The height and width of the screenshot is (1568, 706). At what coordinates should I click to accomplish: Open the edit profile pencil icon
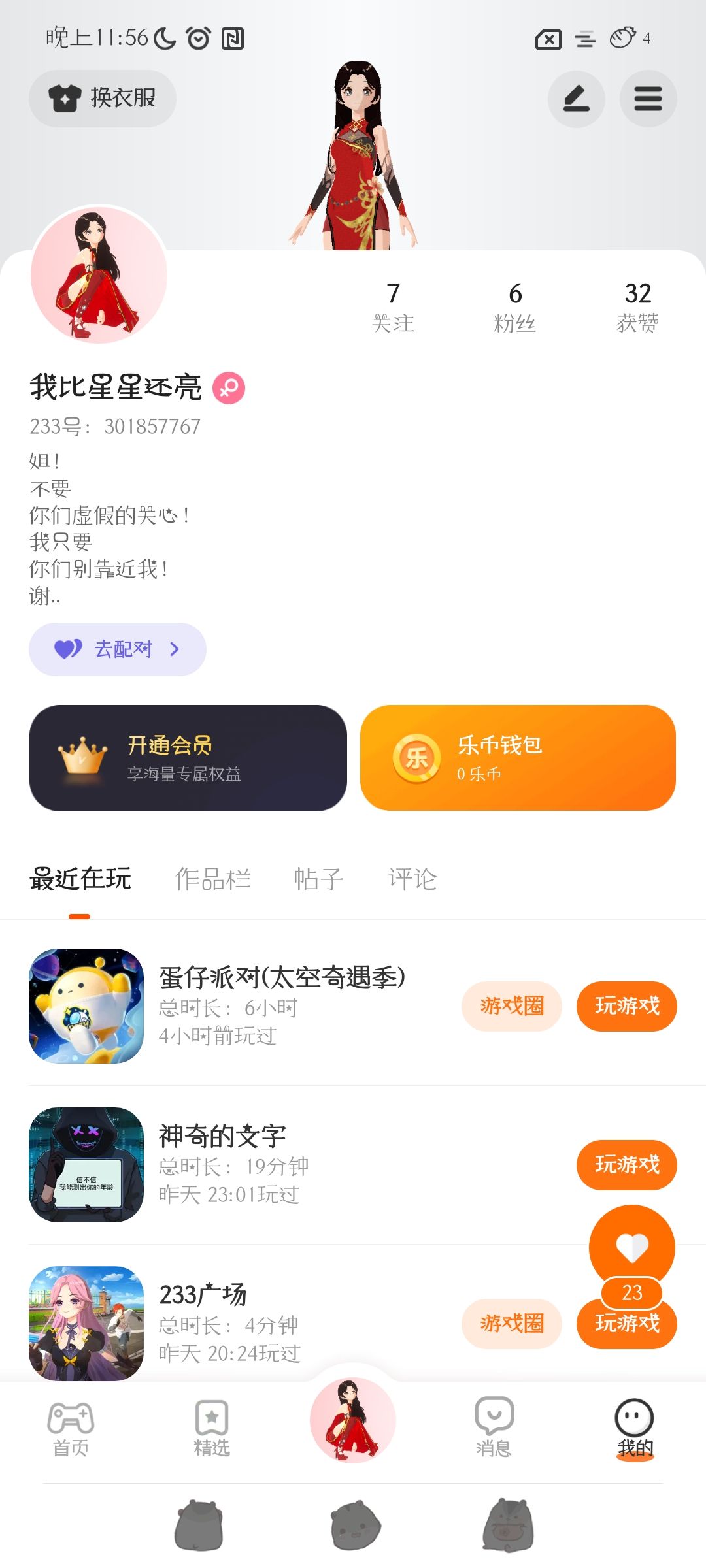coord(576,99)
